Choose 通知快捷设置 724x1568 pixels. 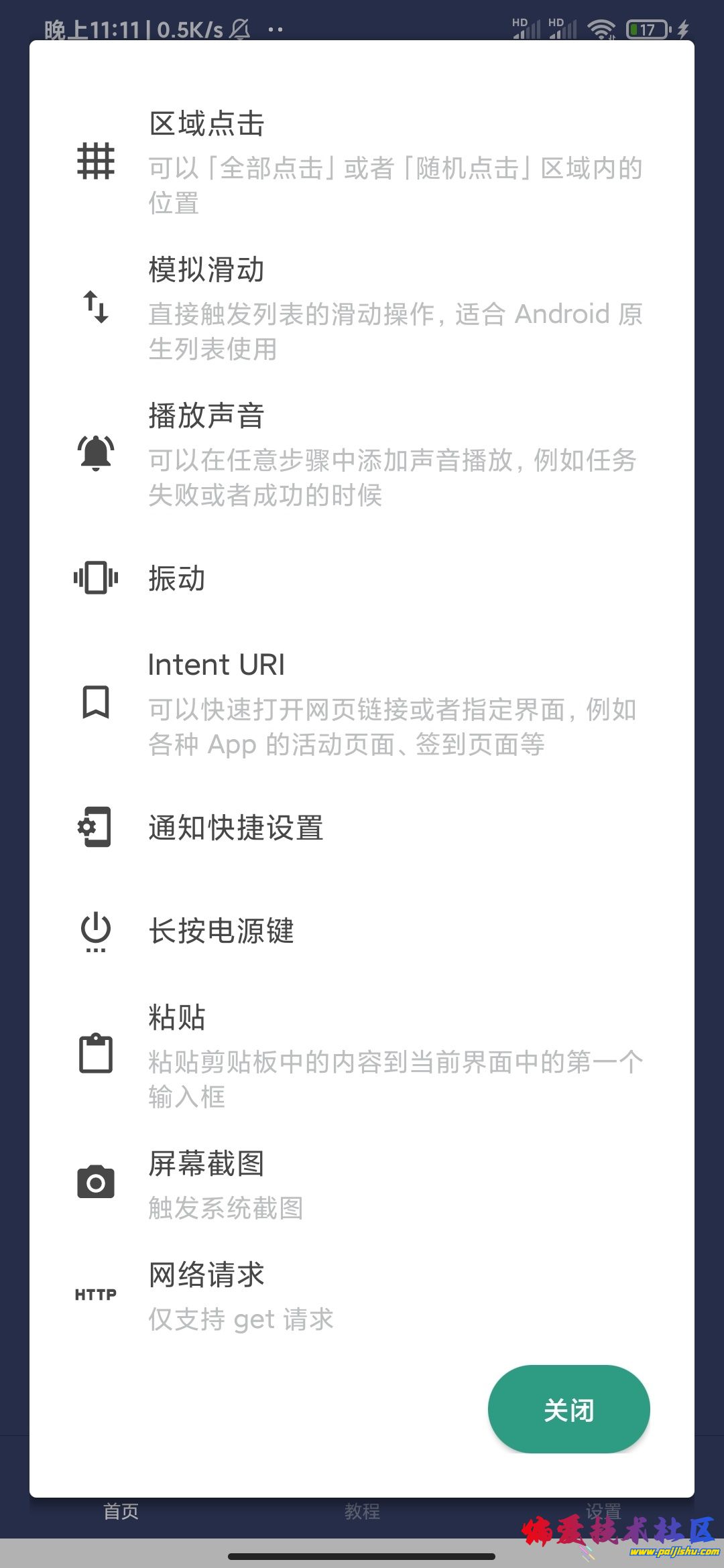coord(362,828)
